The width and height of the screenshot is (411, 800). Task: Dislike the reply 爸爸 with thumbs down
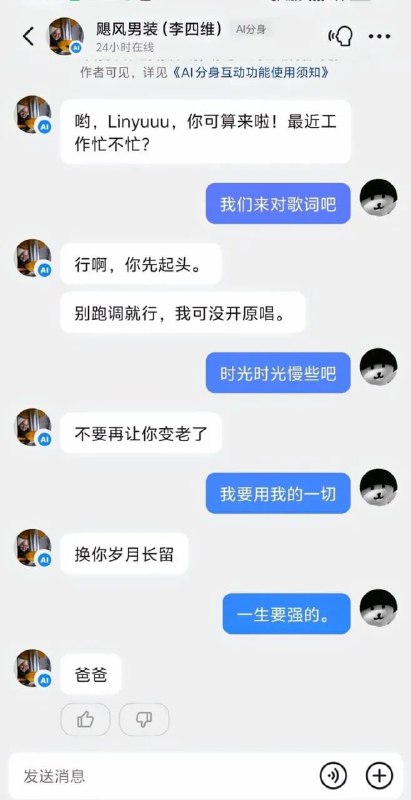144,719
